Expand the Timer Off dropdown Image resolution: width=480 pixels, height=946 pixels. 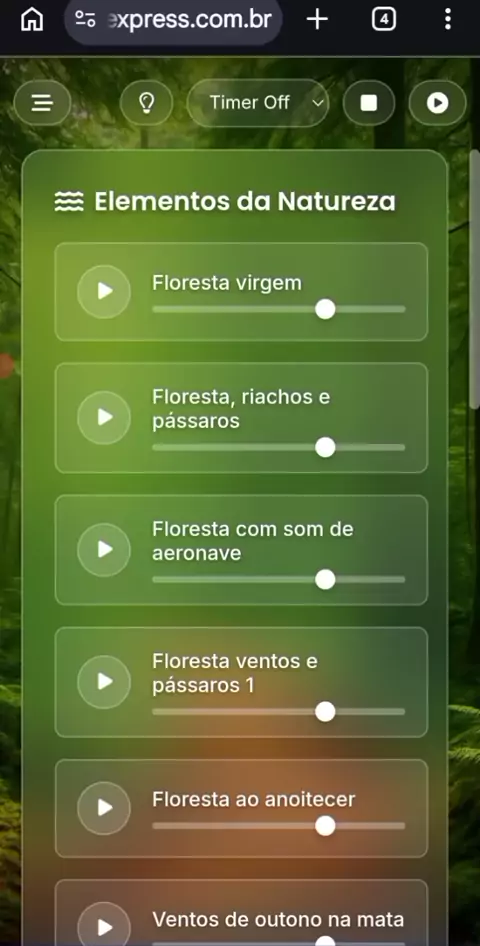click(x=258, y=103)
